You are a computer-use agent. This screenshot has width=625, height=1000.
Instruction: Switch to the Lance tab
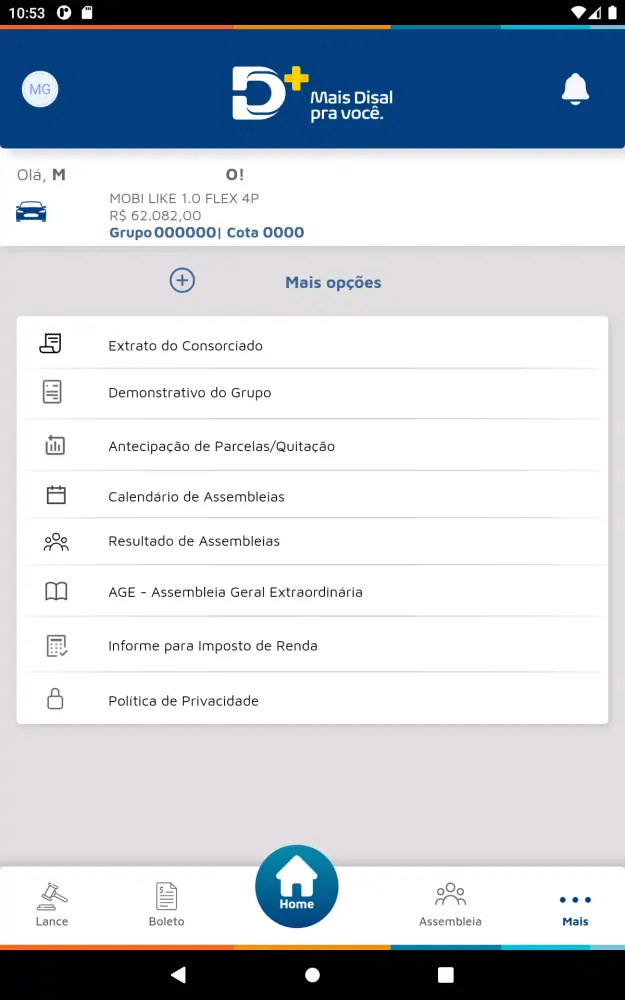coord(52,904)
